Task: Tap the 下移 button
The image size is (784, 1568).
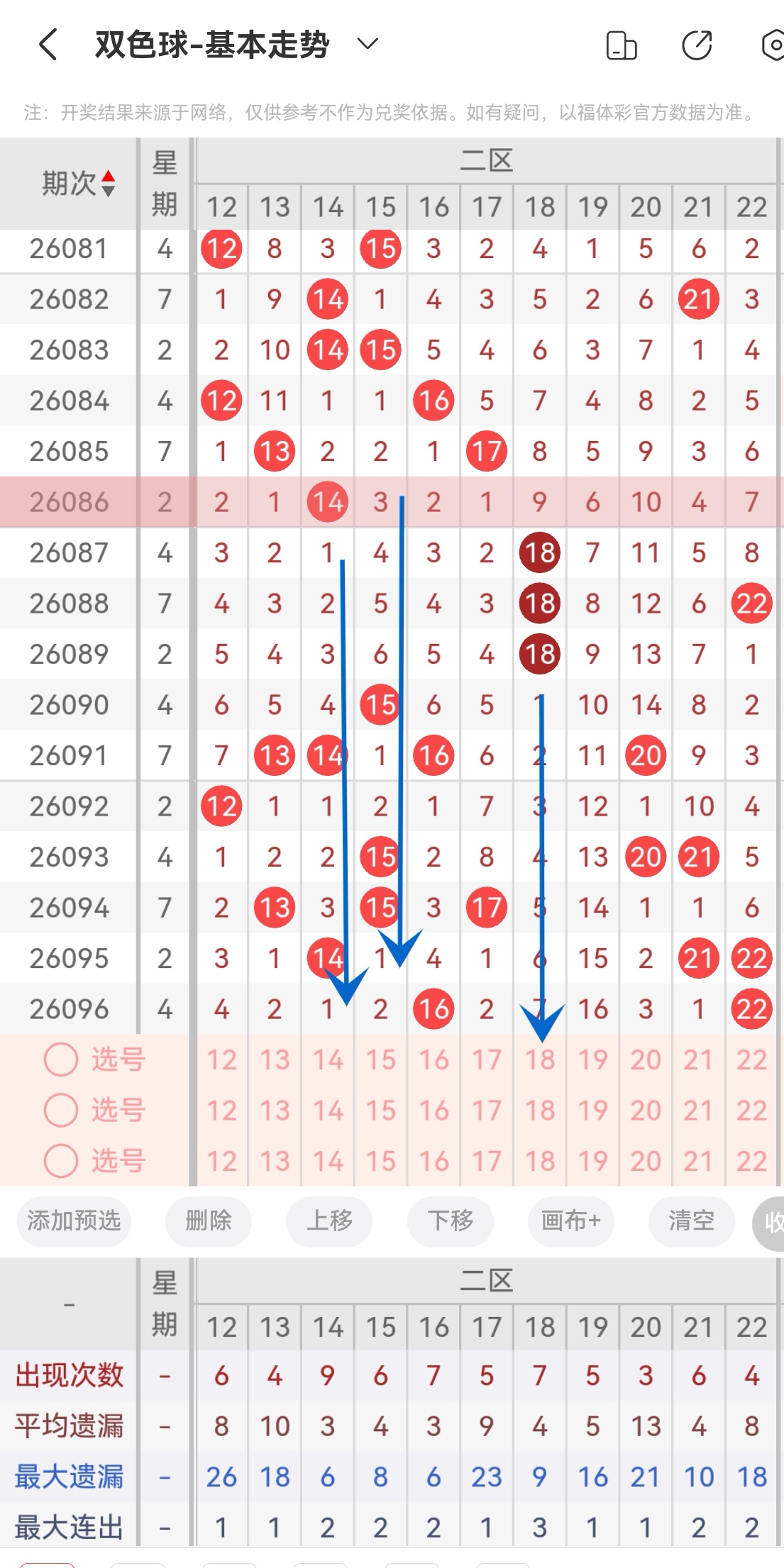Action: (451, 1221)
